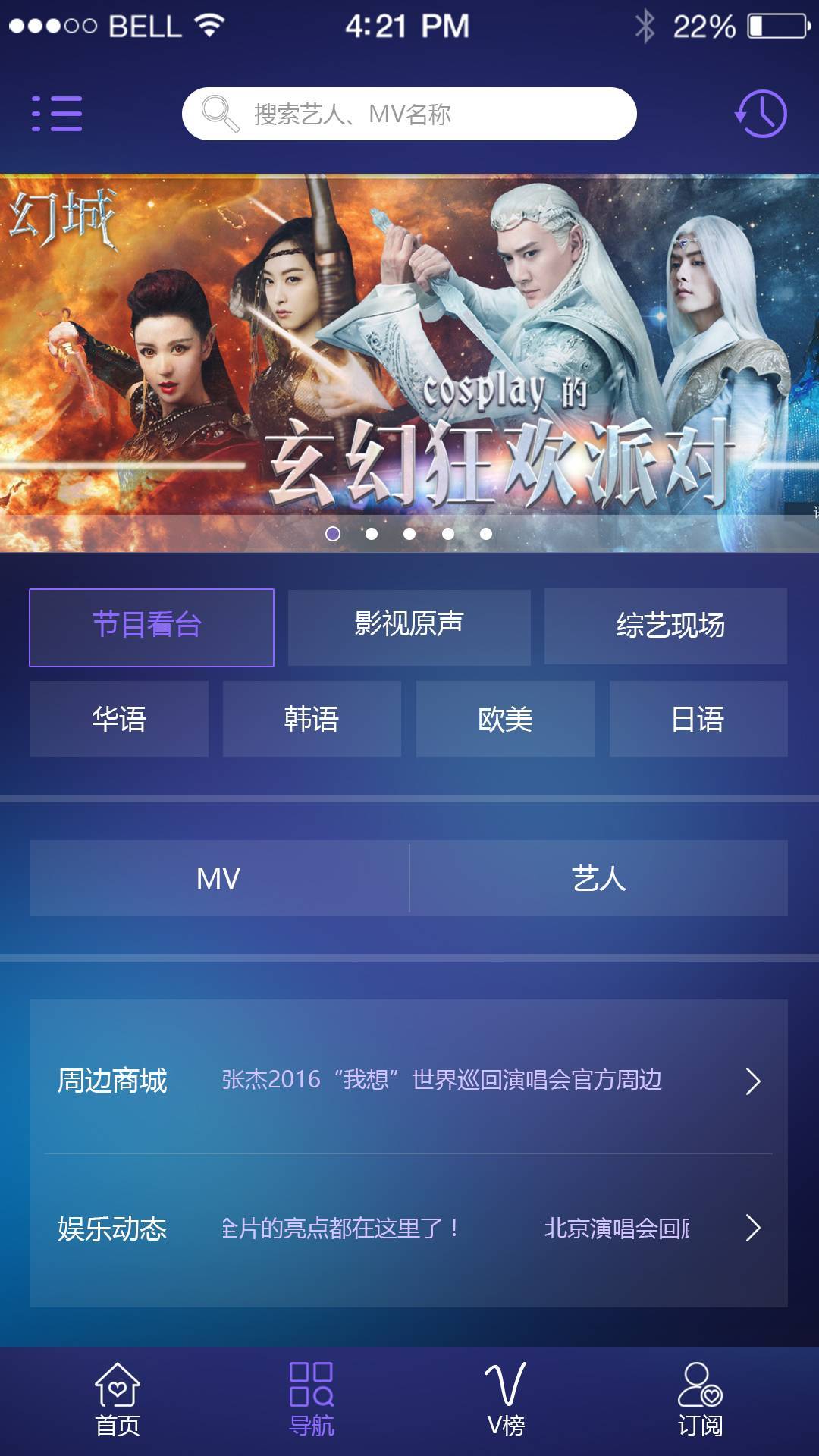This screenshot has width=819, height=1456.
Task: Jump to the second banner page dot
Action: click(372, 534)
